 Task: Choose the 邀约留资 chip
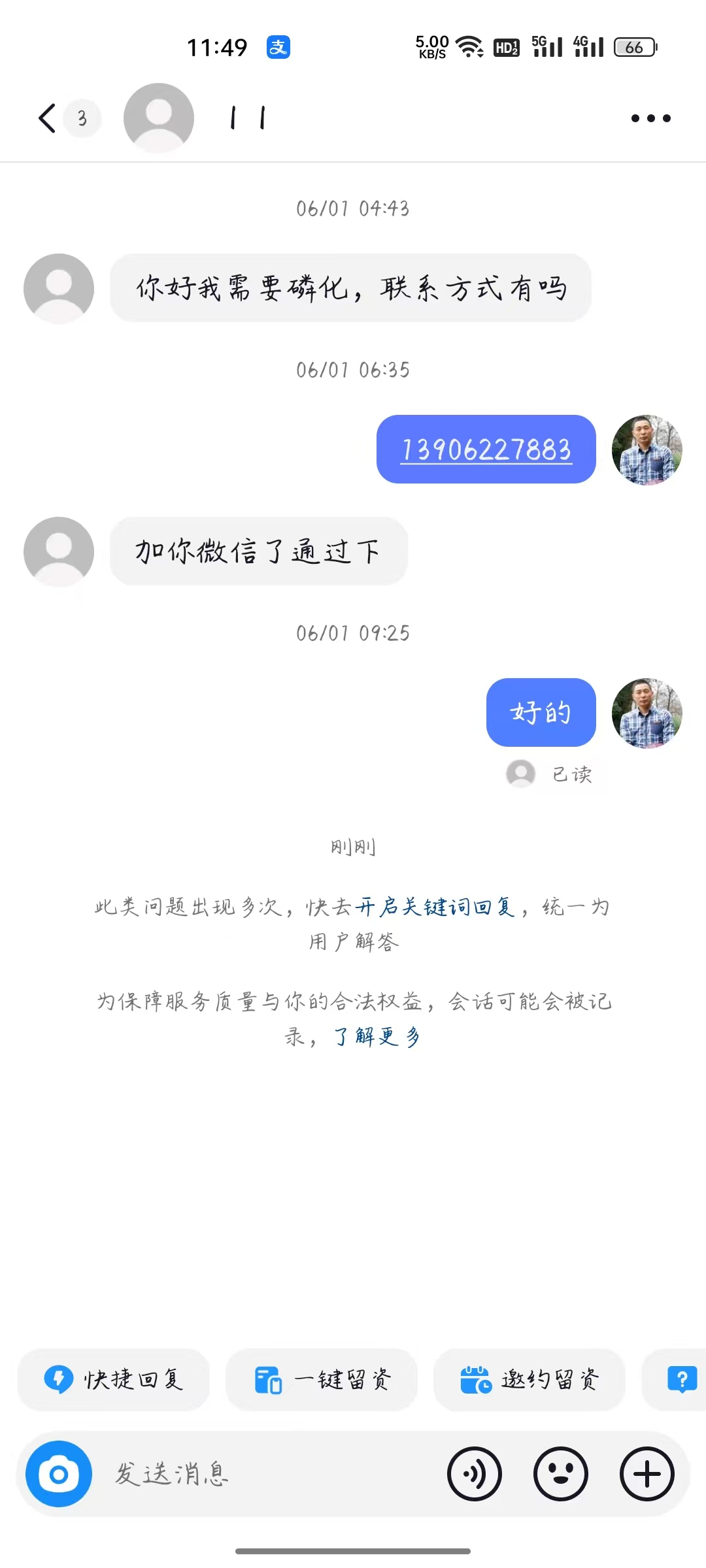[529, 1379]
